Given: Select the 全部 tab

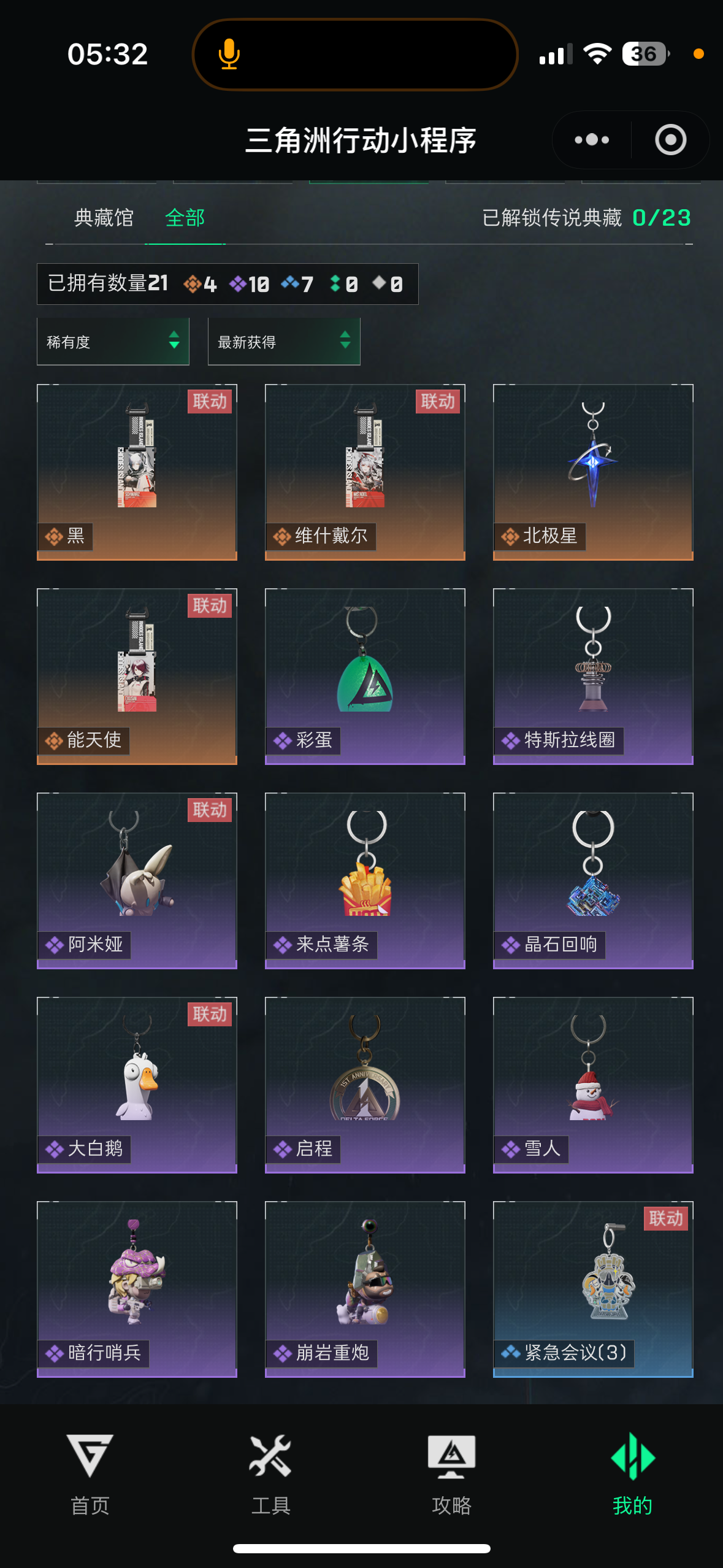Looking at the screenshot, I should pos(185,218).
